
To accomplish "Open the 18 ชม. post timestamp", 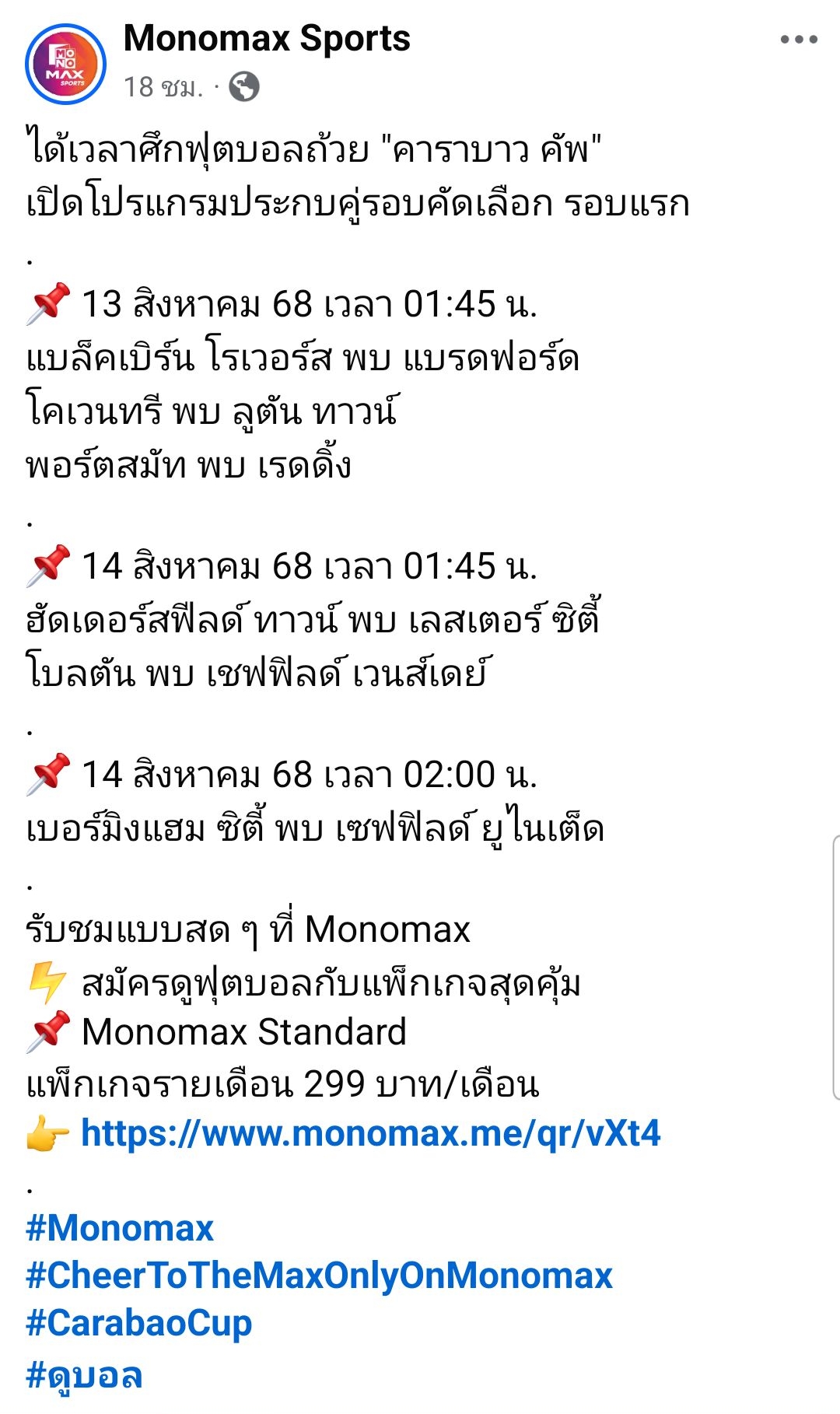I will [163, 86].
